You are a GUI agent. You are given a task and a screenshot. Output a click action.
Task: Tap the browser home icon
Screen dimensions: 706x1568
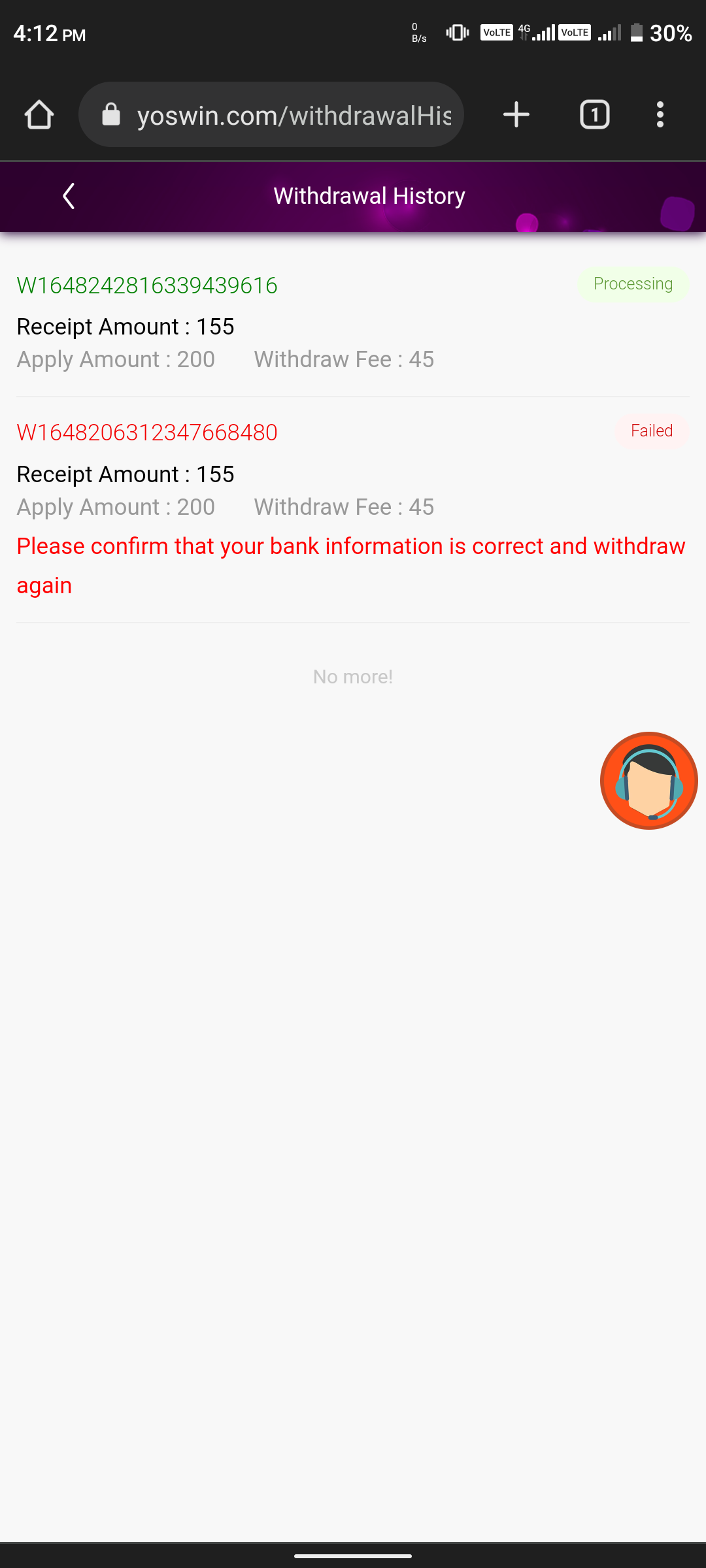[x=39, y=115]
